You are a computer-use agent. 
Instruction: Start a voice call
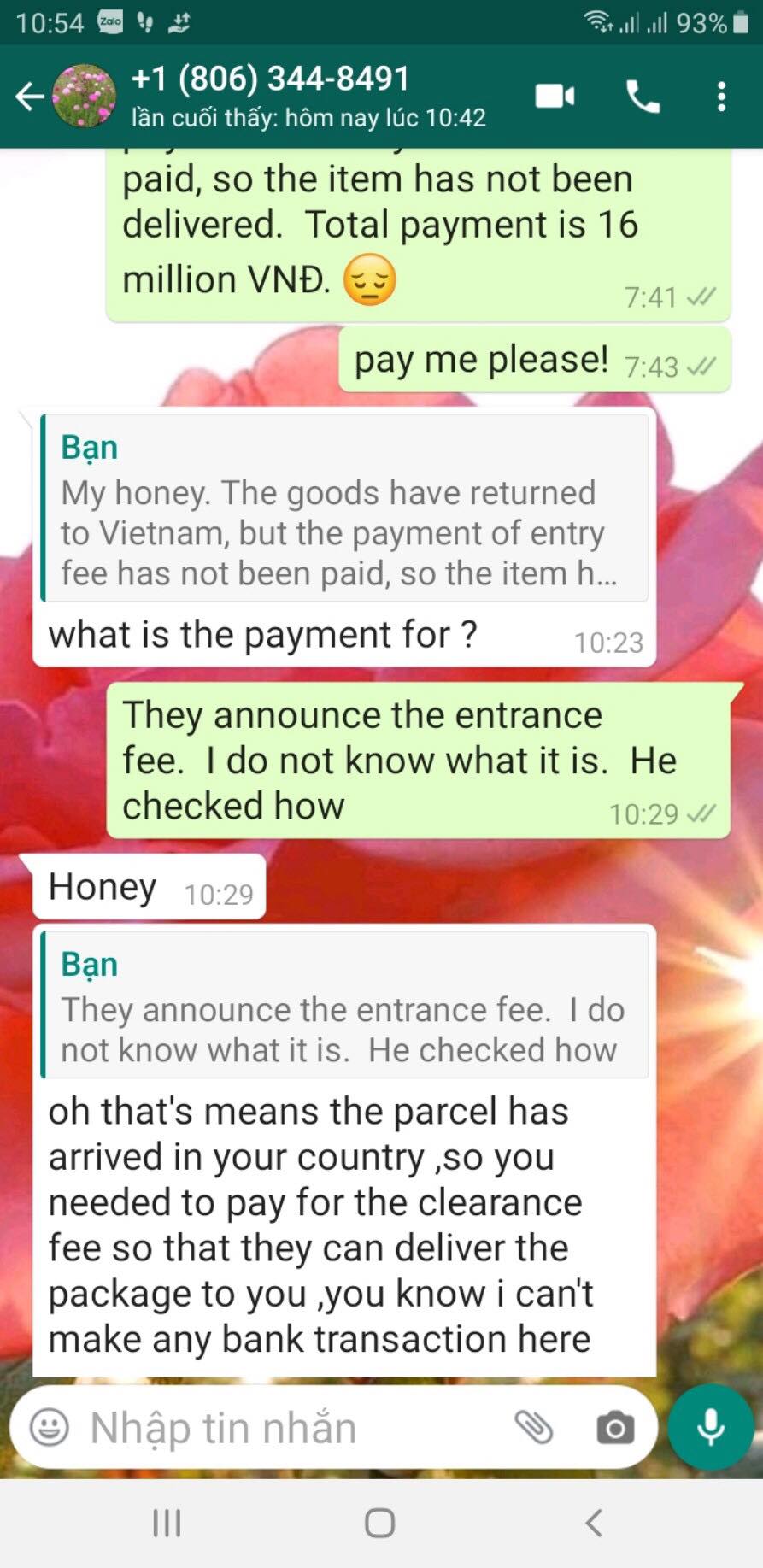[643, 97]
